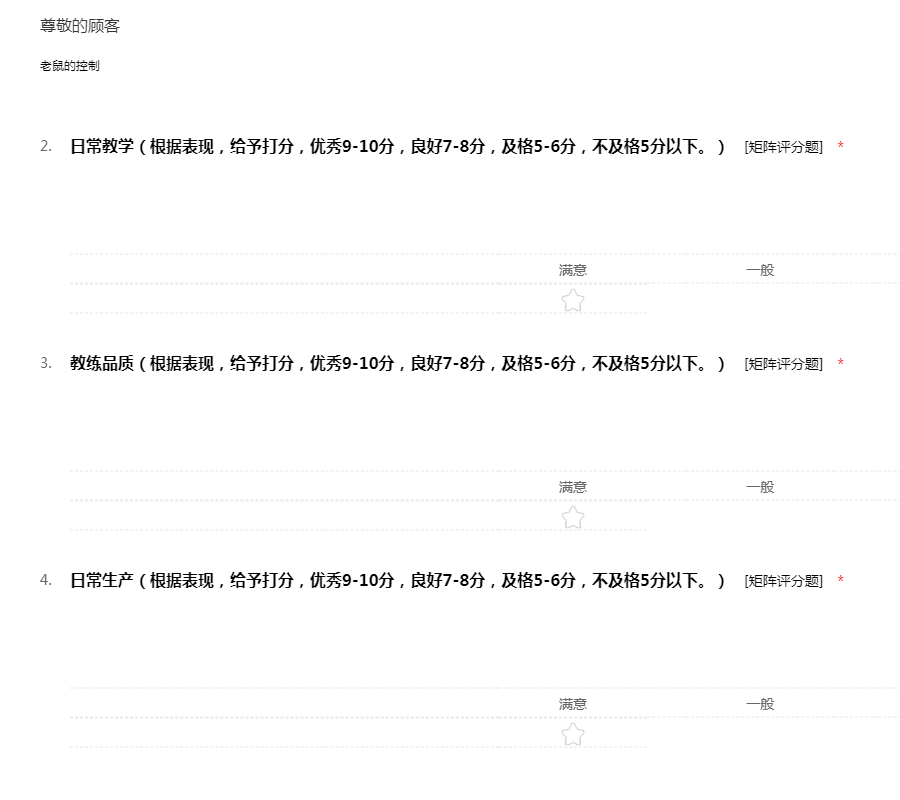The height and width of the screenshot is (800, 900).
Task: Rate 教练品质 with its star
Action: (x=572, y=517)
